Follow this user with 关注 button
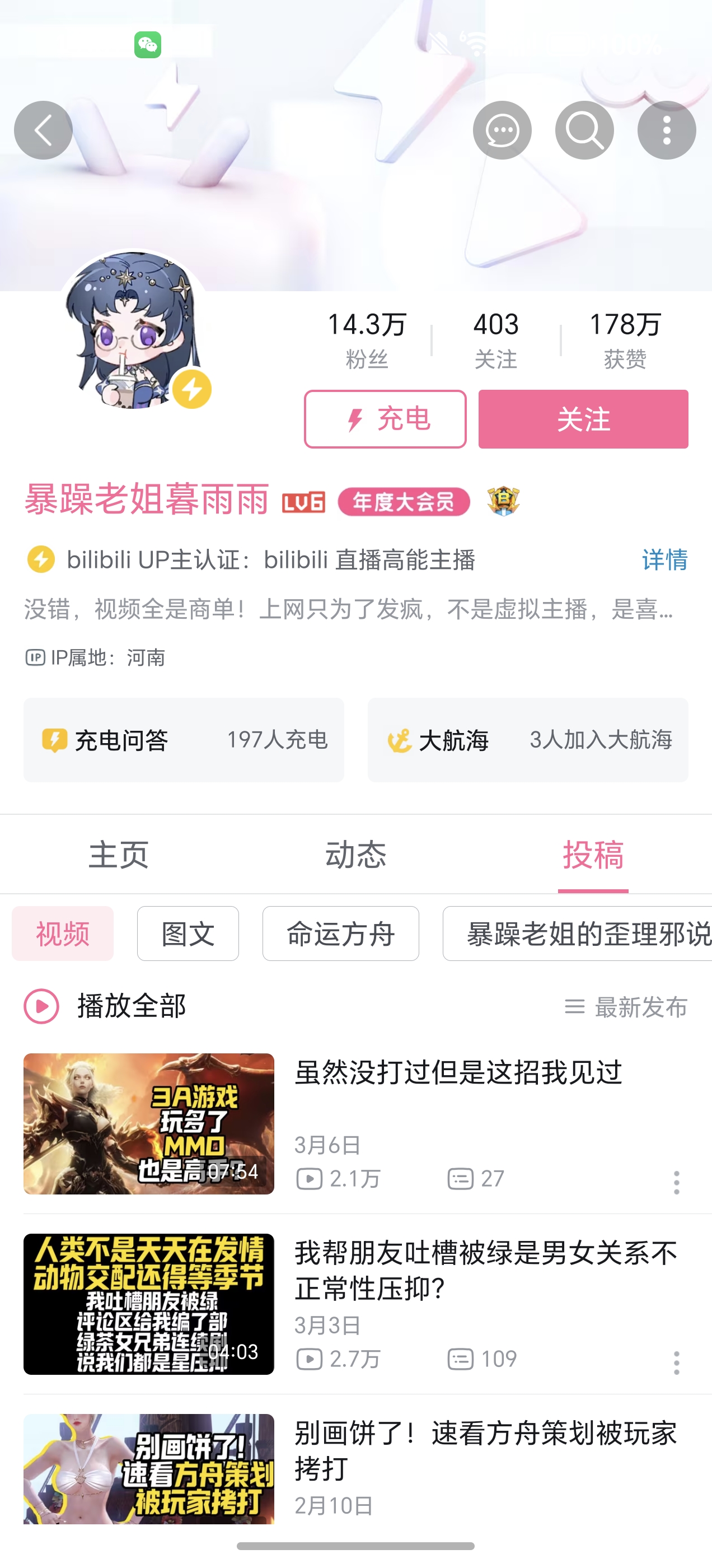Viewport: 712px width, 1568px height. coord(583,419)
